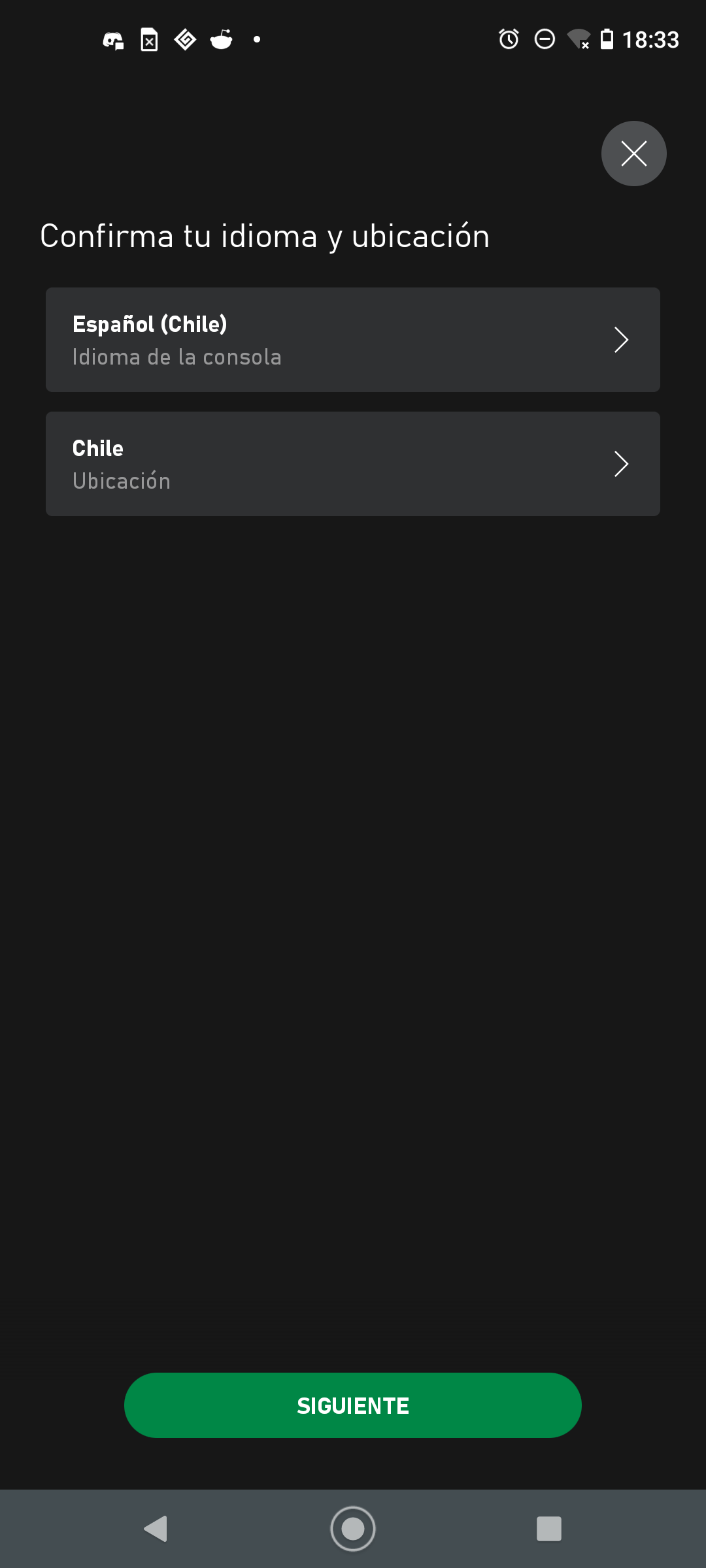Image resolution: width=706 pixels, height=1568 pixels.
Task: Close the language and location confirmation screen
Action: [633, 154]
